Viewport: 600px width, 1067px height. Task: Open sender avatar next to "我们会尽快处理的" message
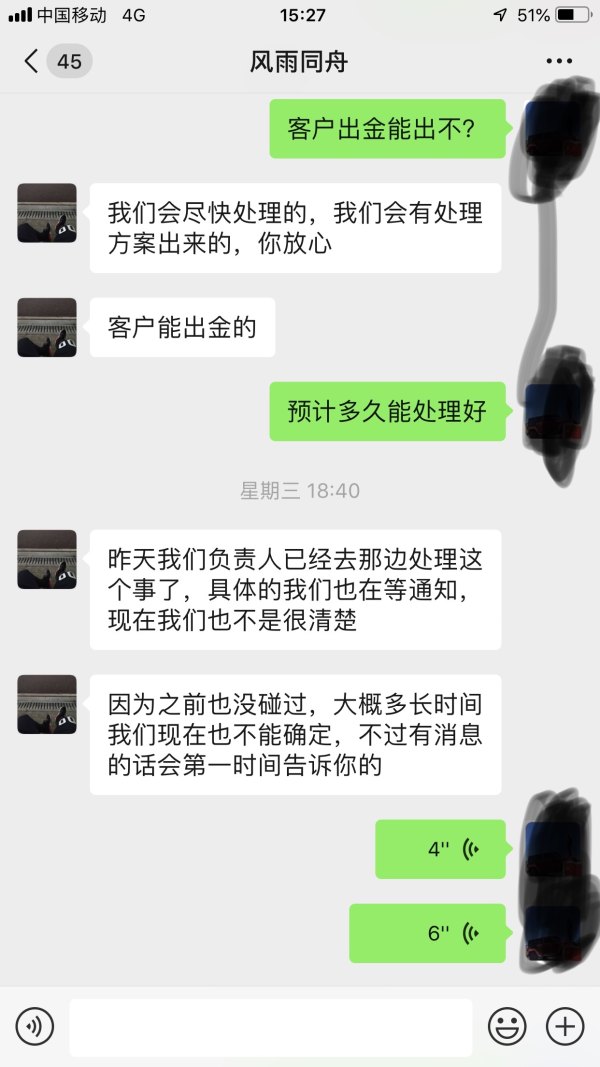click(x=47, y=213)
